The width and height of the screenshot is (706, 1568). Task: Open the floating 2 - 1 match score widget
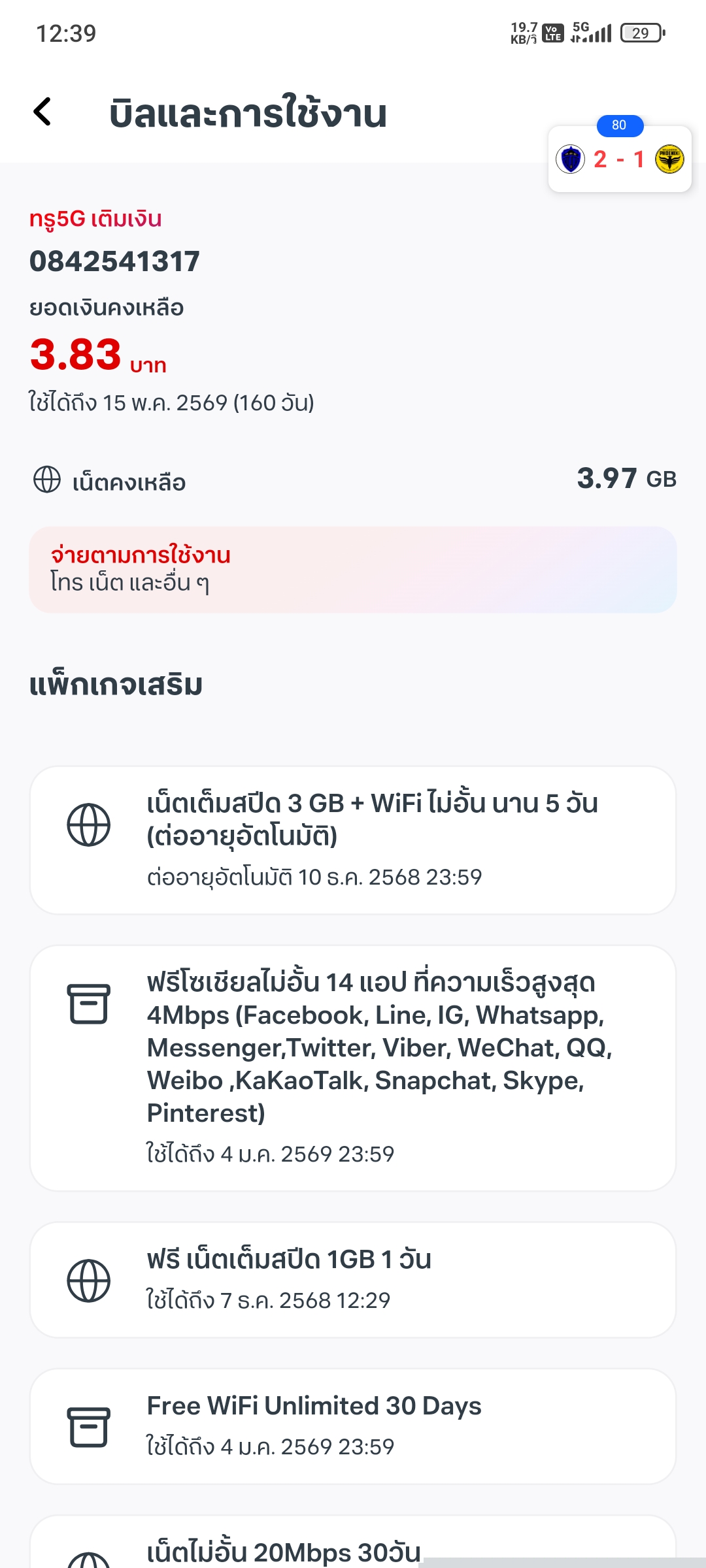click(x=619, y=159)
